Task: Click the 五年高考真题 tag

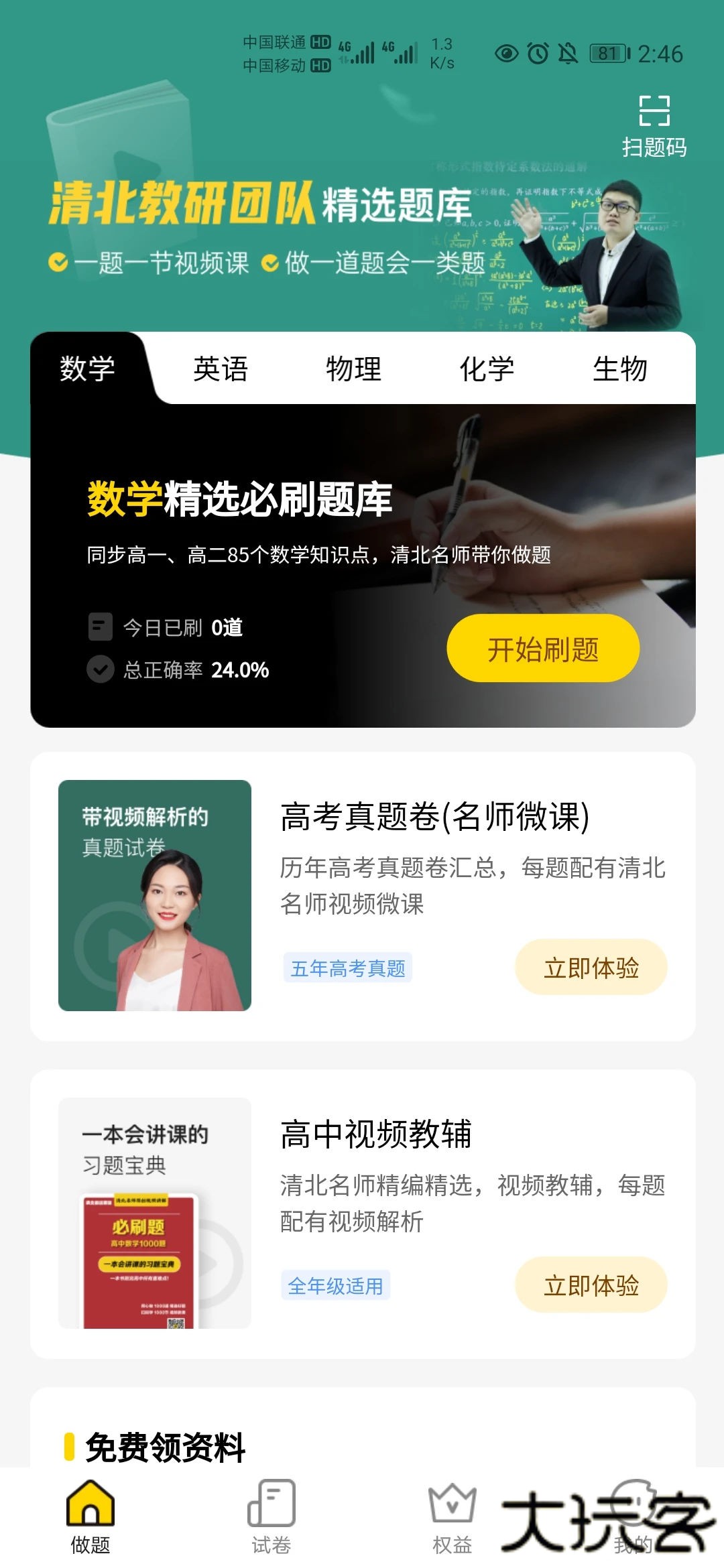Action: 349,968
